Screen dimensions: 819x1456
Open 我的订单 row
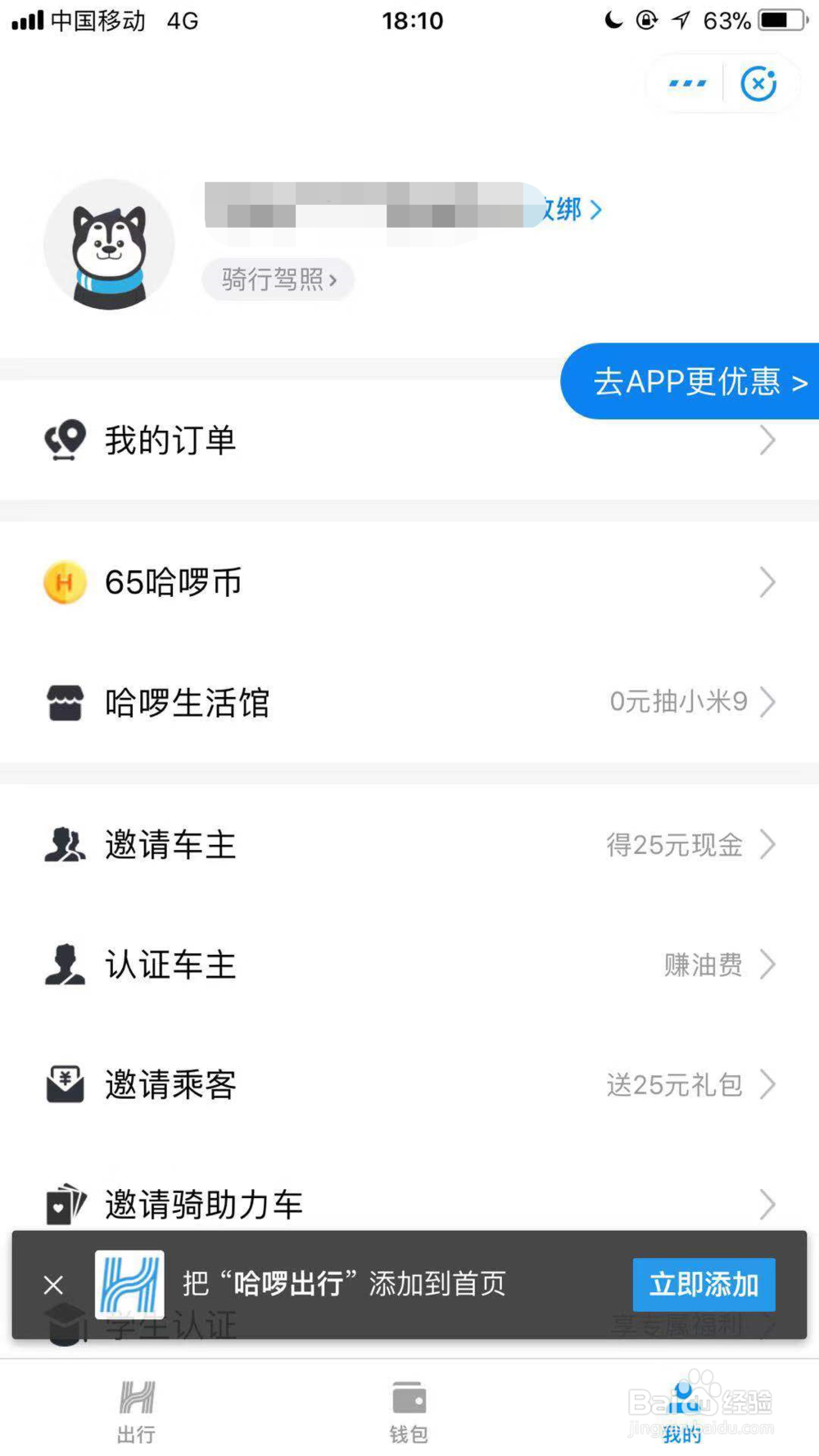409,441
